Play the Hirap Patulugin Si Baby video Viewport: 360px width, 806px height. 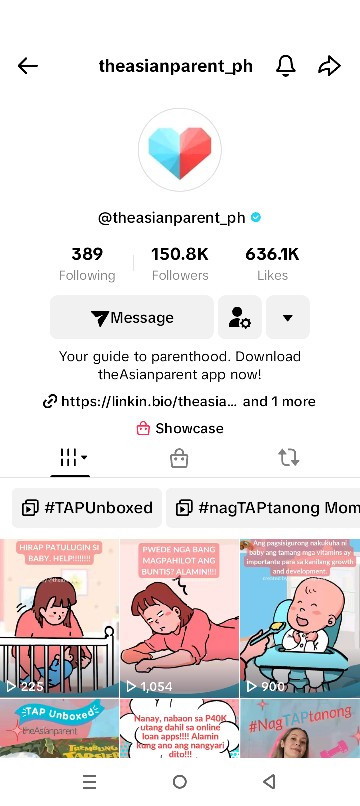coord(59,618)
